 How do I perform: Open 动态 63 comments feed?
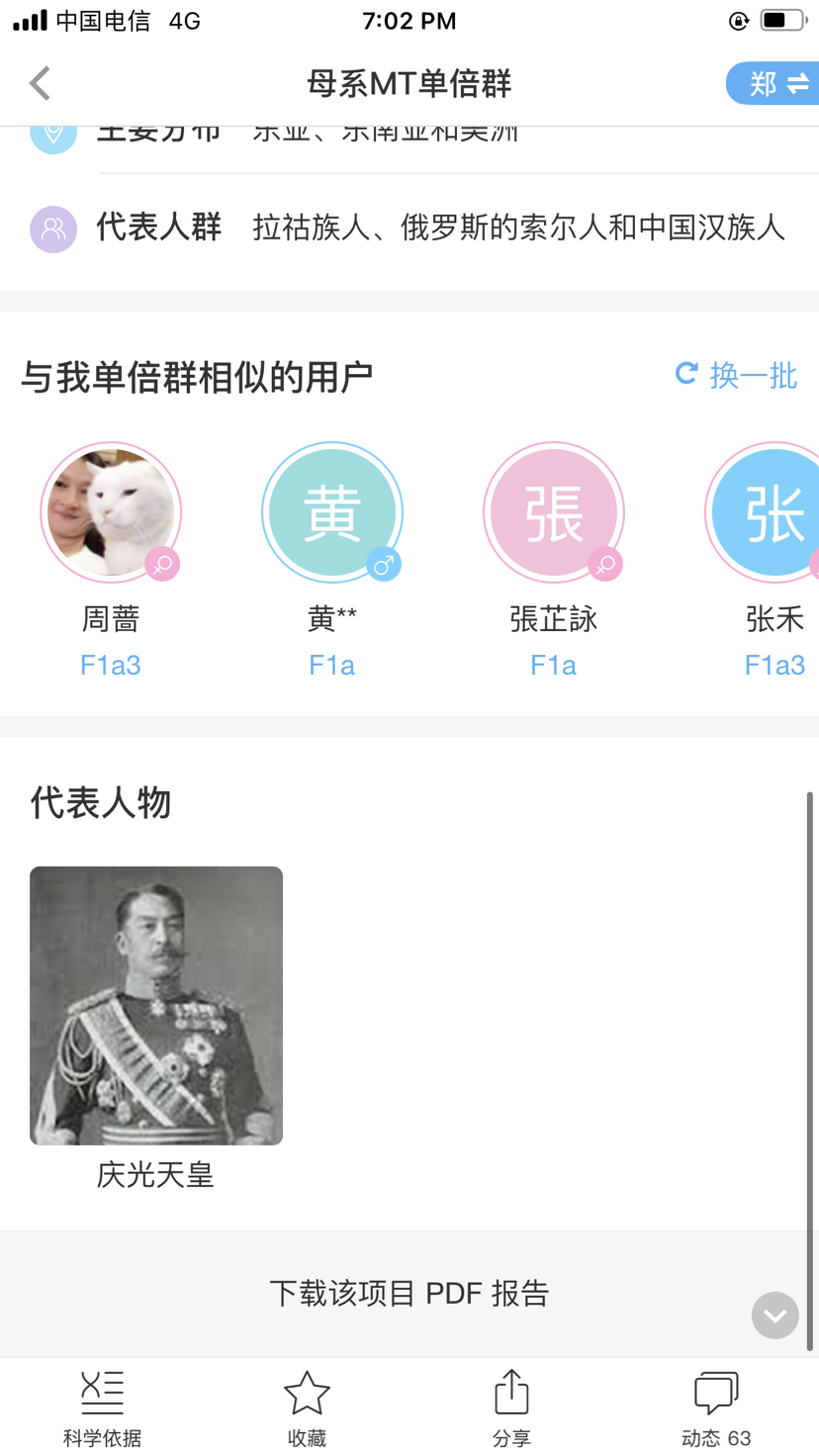716,1408
